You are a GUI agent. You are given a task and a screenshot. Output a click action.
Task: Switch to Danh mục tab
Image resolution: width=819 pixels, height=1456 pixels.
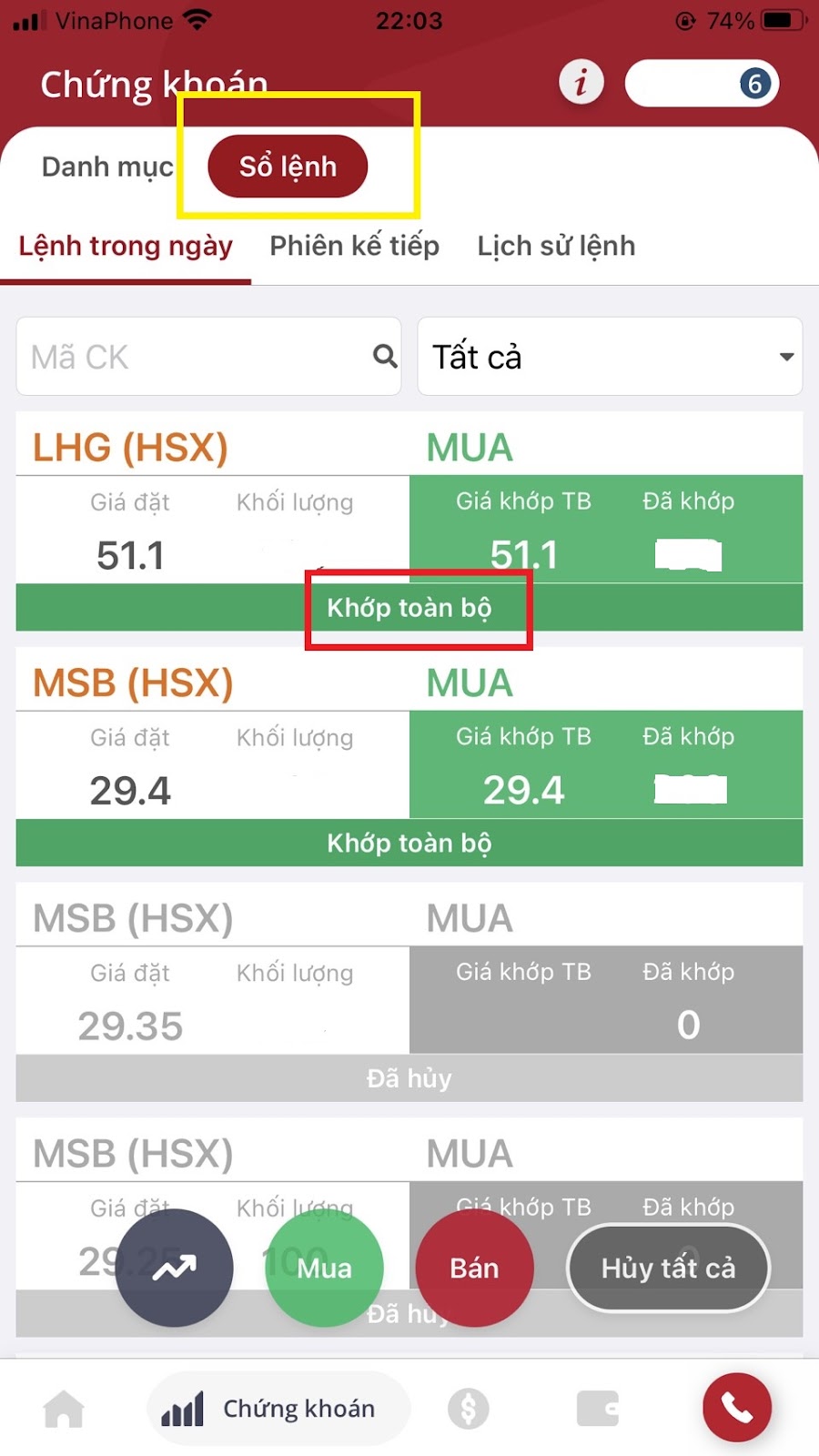pyautogui.click(x=107, y=167)
